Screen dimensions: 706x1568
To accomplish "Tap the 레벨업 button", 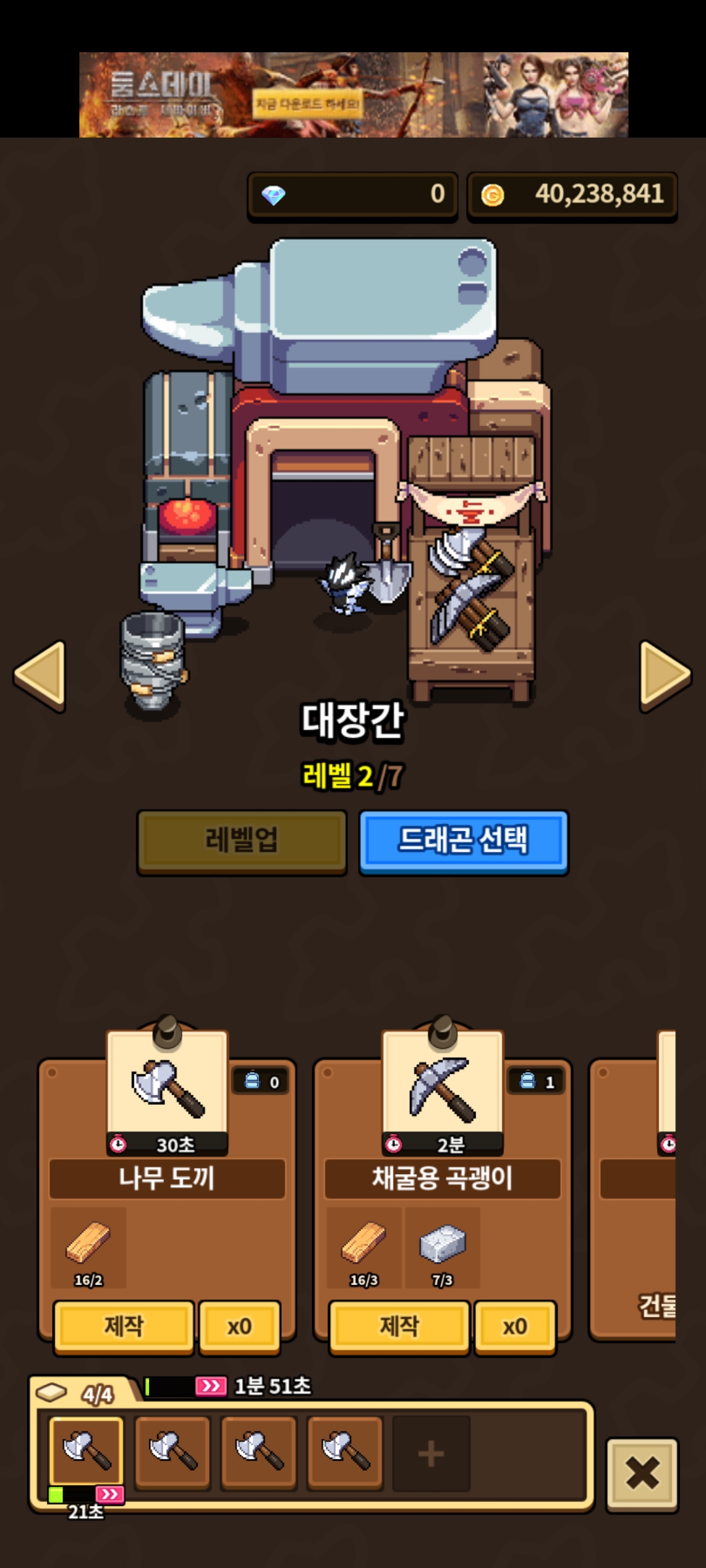I will (241, 841).
